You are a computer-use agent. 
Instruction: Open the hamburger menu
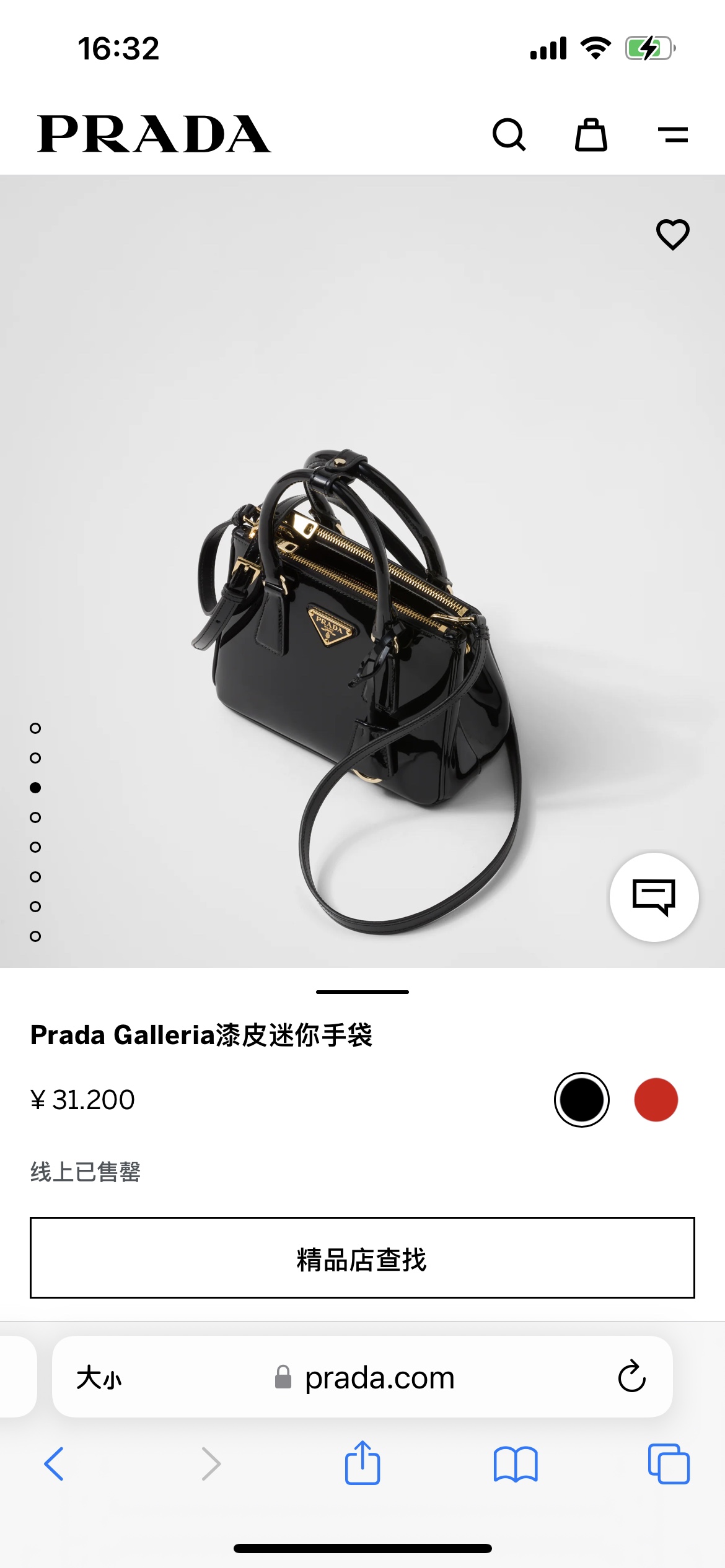673,134
